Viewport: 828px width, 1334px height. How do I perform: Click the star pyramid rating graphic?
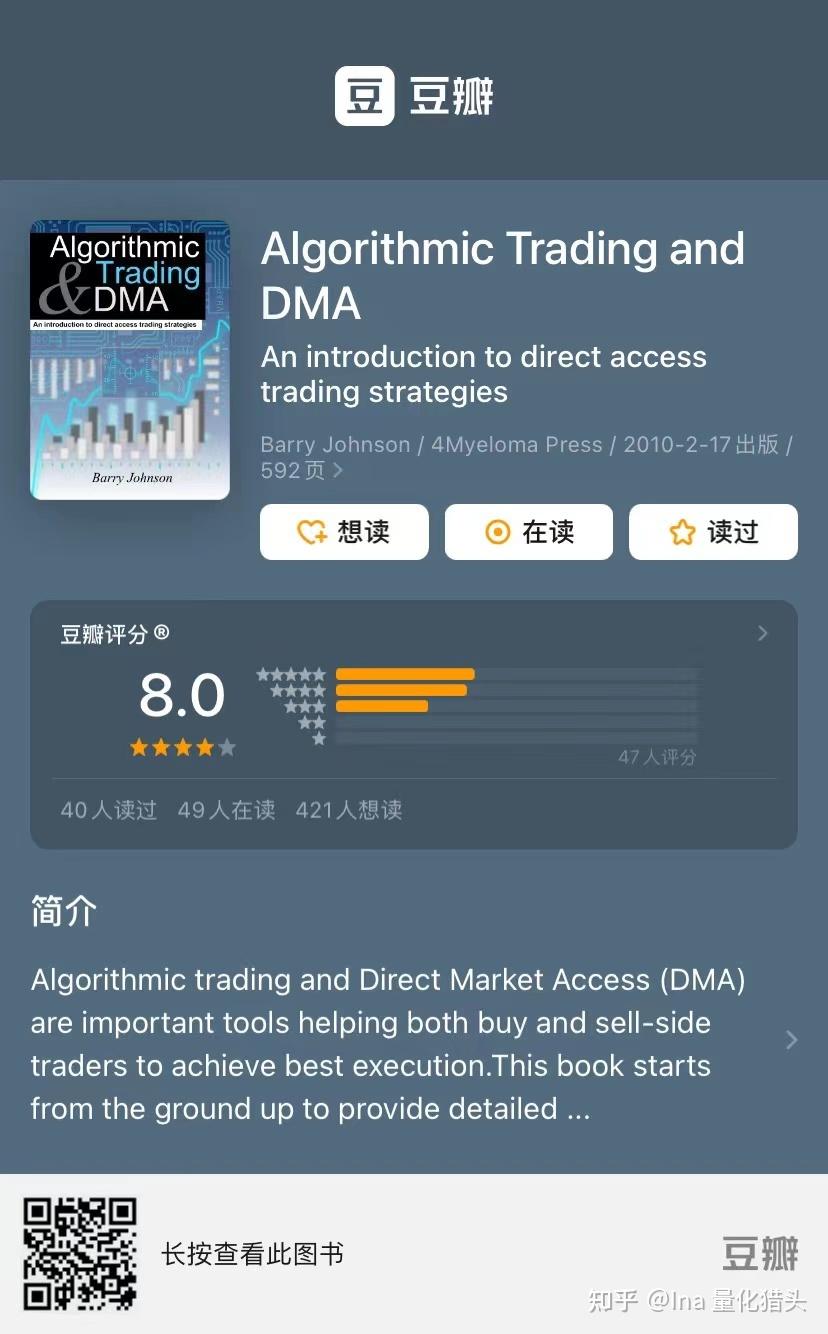click(x=291, y=705)
